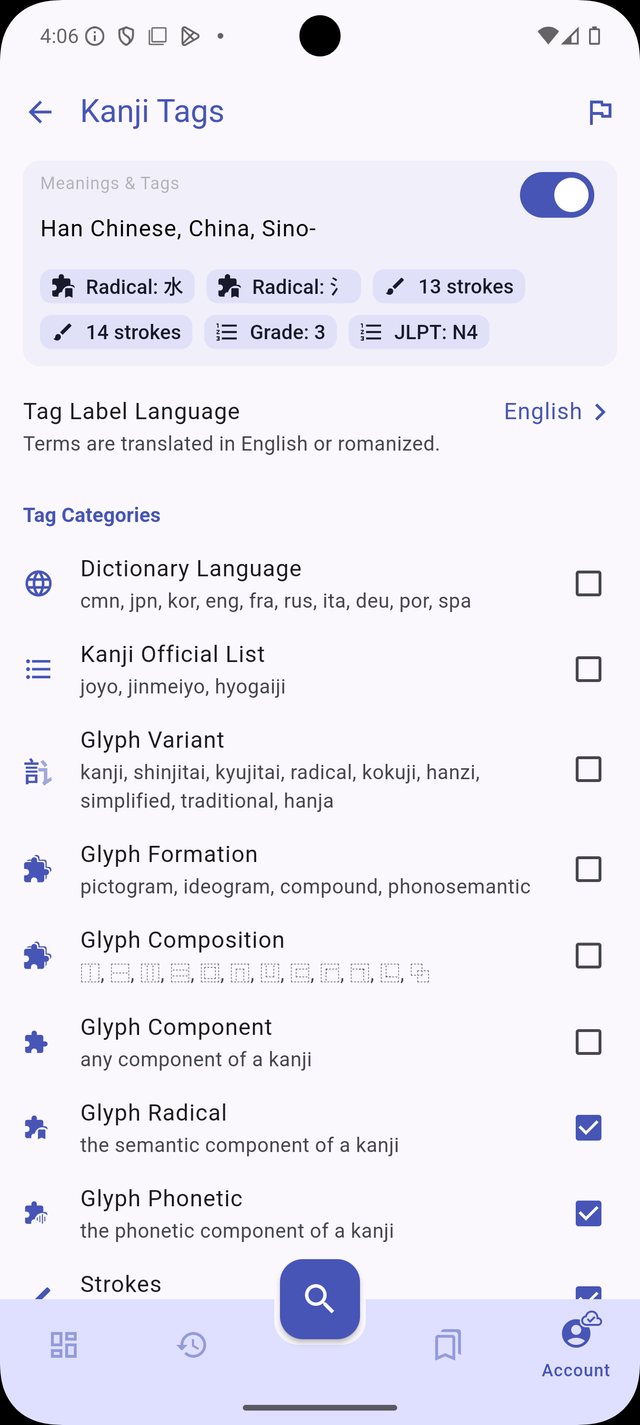Tap the flag icon in the app bar

click(600, 112)
